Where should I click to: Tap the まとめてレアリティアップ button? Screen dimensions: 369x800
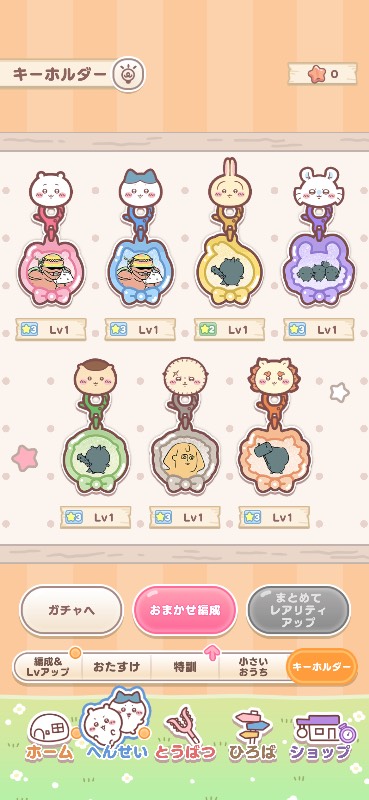pos(298,610)
